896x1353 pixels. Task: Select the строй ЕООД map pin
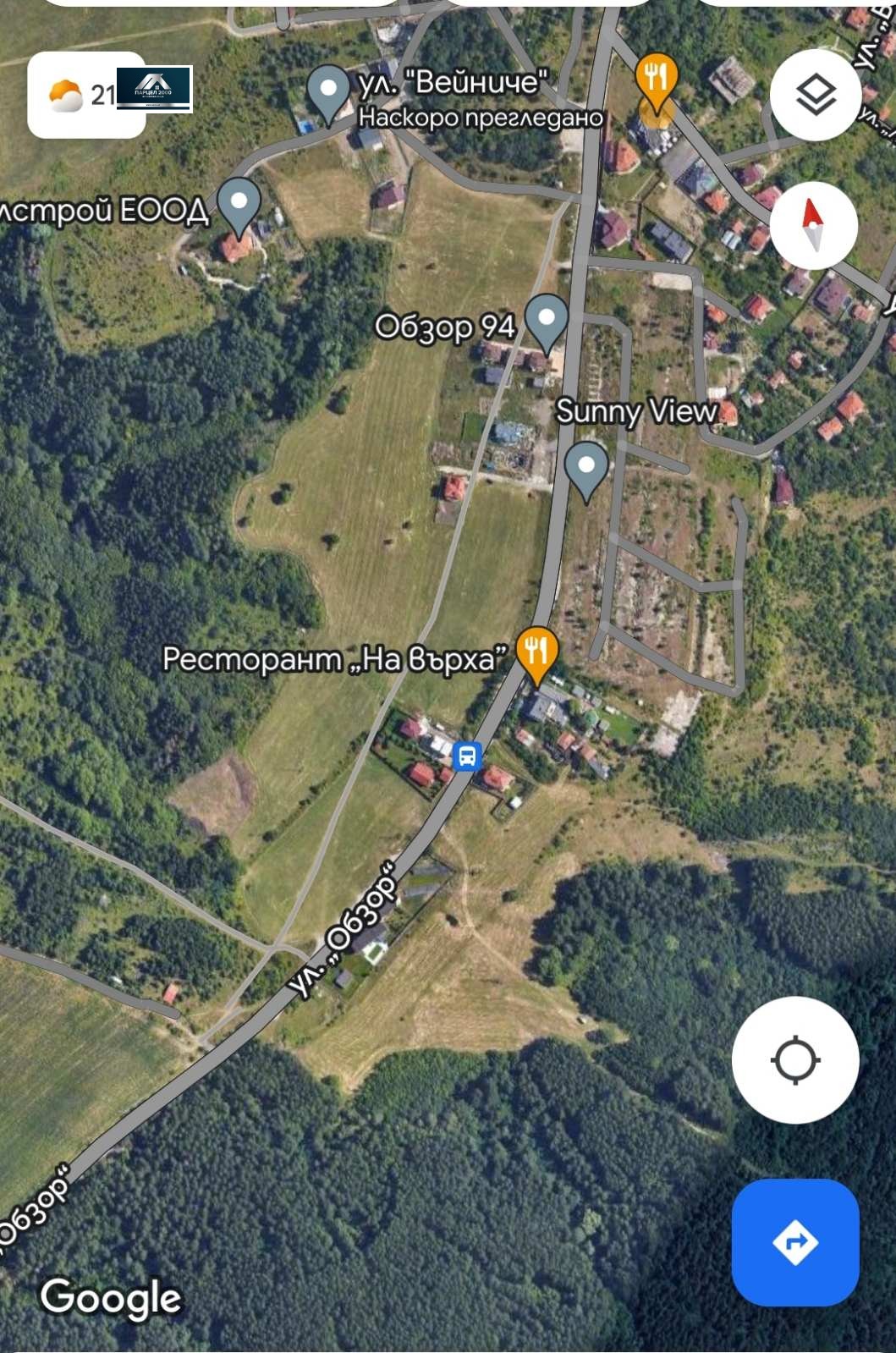[x=239, y=204]
